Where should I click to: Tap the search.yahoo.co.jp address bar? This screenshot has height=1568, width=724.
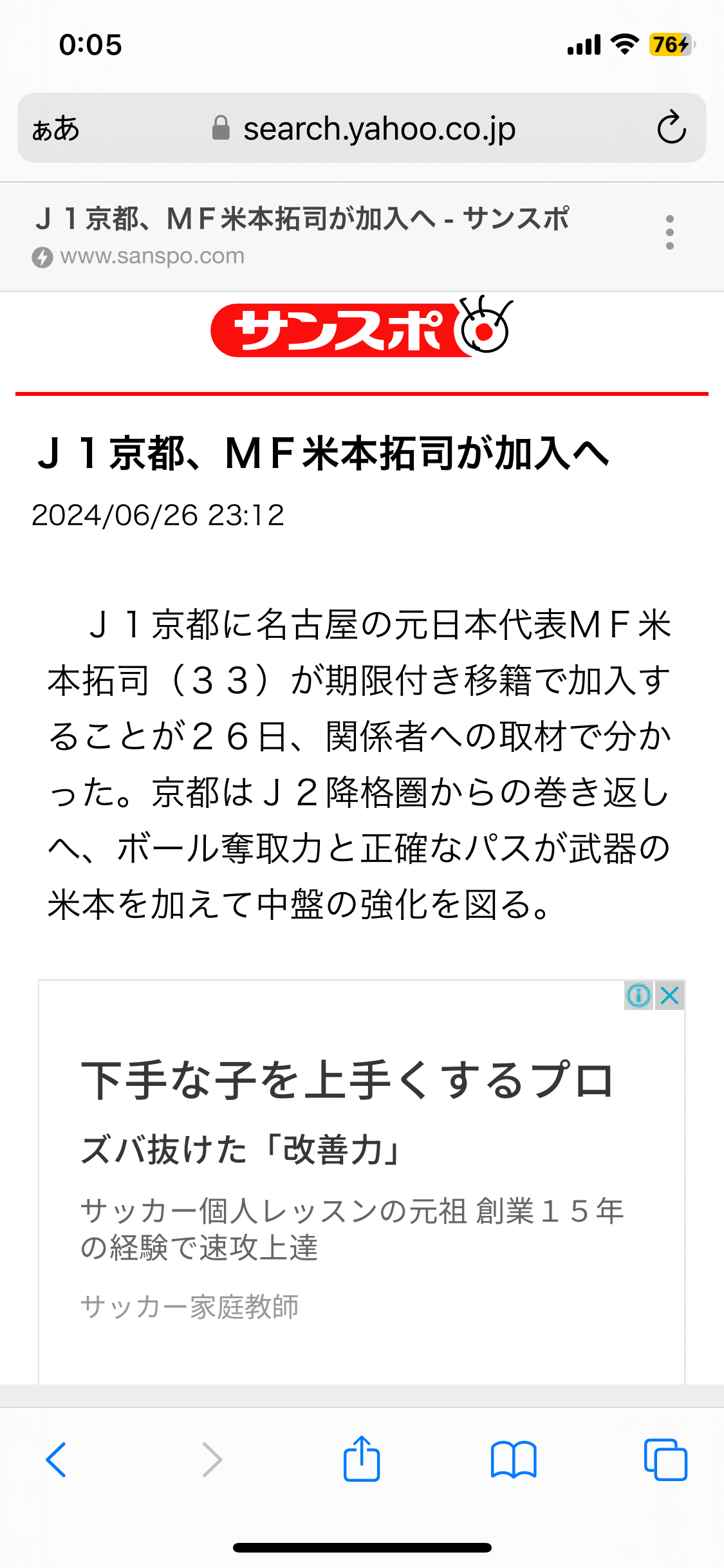coord(364,129)
